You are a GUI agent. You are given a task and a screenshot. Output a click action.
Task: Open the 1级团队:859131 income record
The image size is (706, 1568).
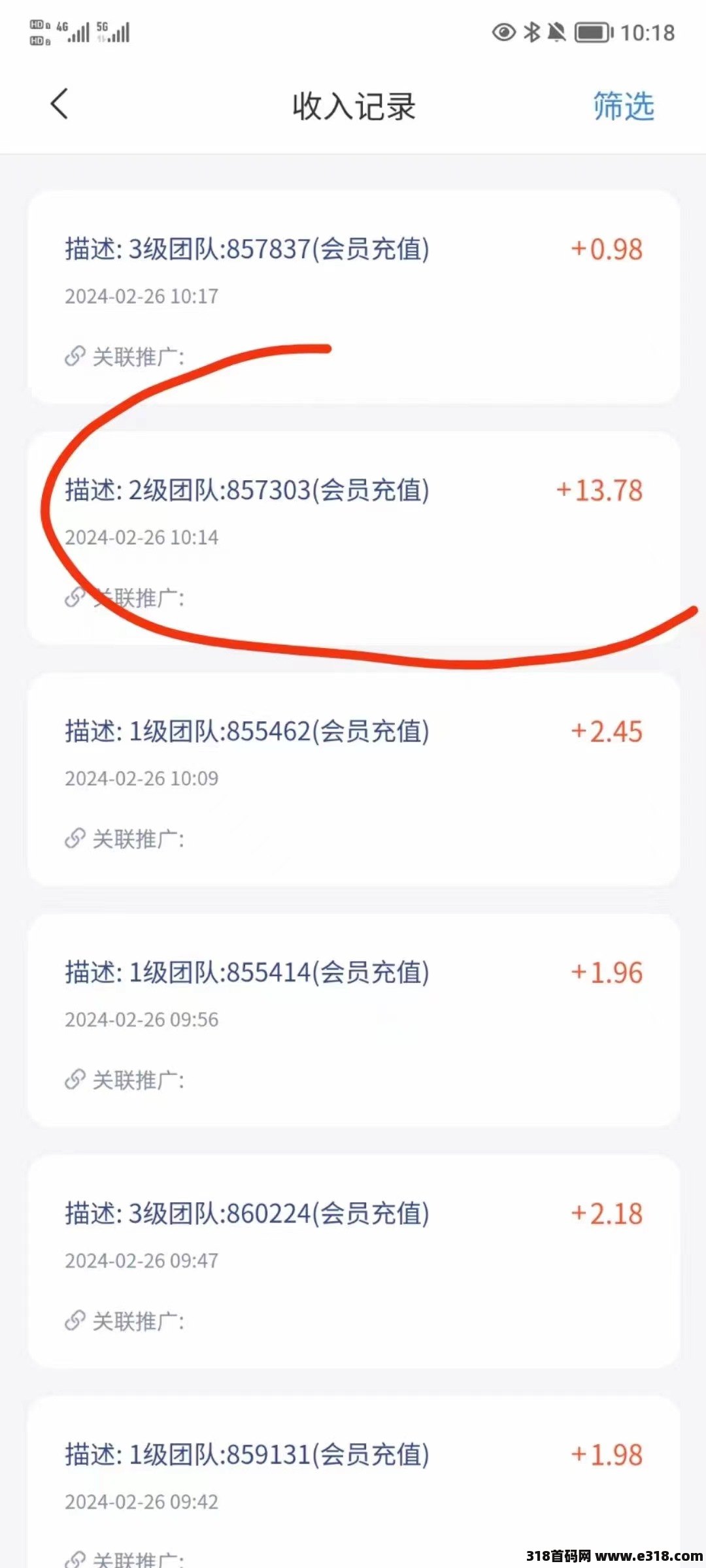(353, 1482)
